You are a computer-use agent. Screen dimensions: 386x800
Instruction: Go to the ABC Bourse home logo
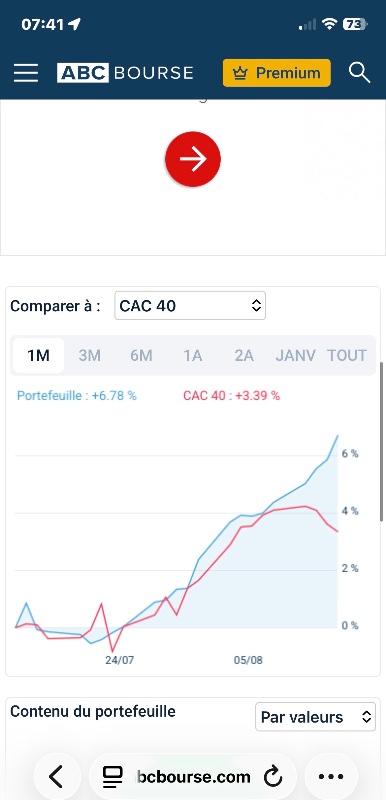(x=125, y=73)
